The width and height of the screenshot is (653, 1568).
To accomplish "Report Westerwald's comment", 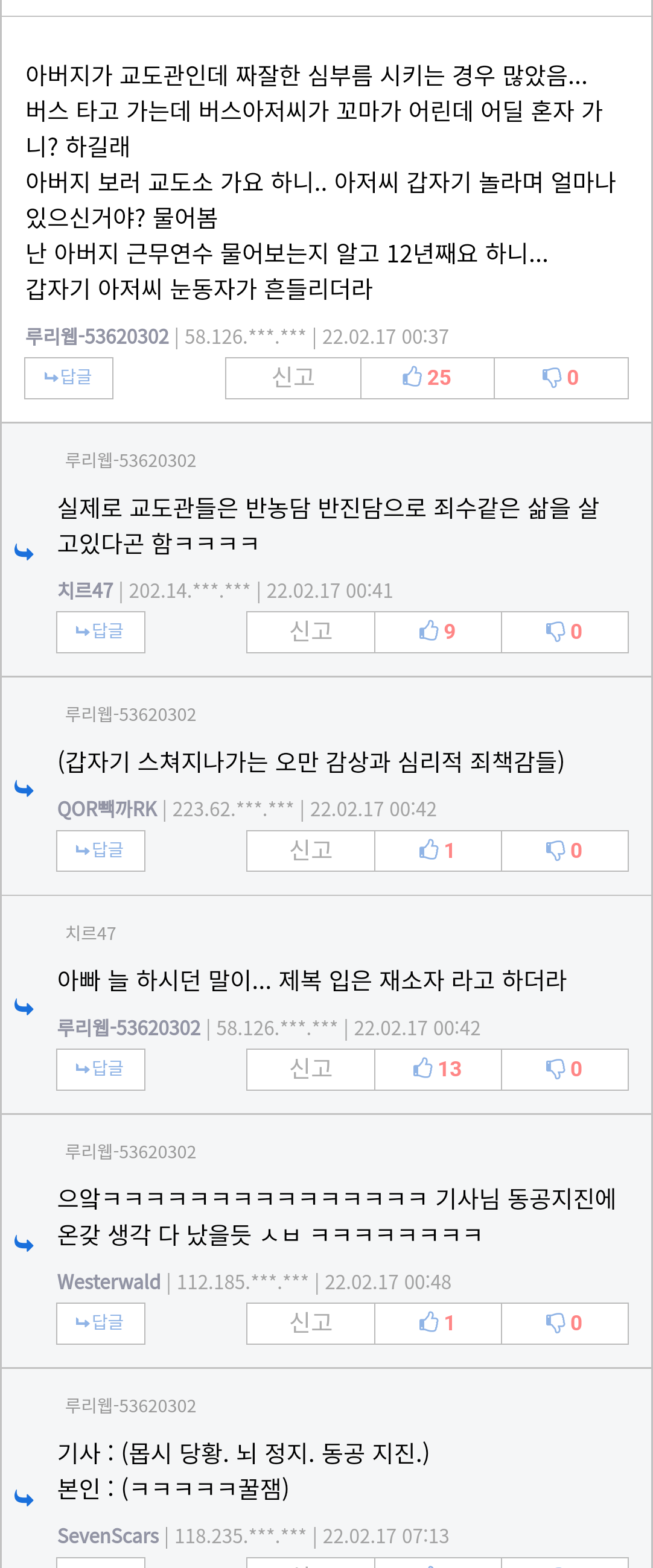I will [311, 1322].
